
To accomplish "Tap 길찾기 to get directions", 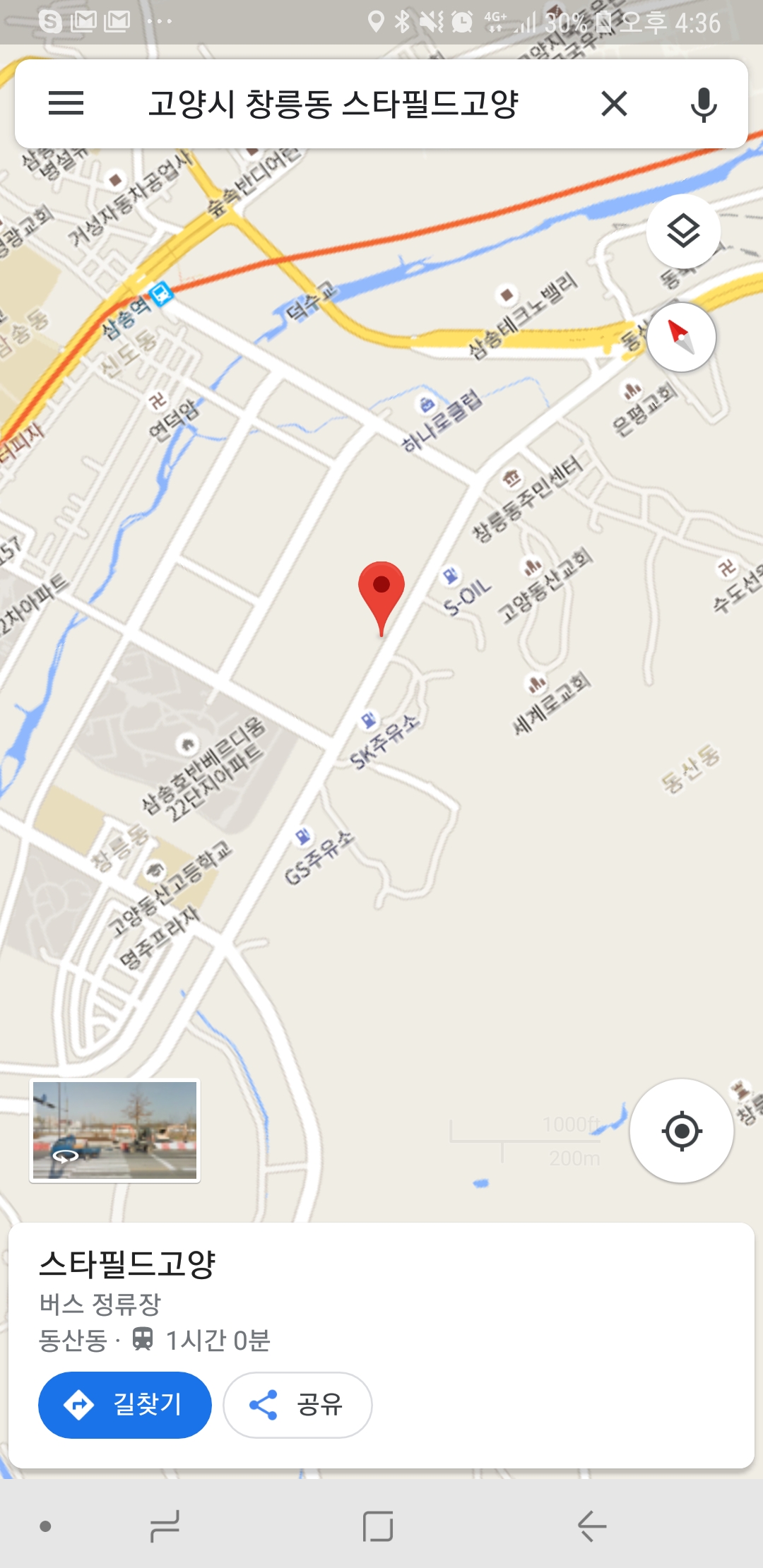I will [x=125, y=1404].
